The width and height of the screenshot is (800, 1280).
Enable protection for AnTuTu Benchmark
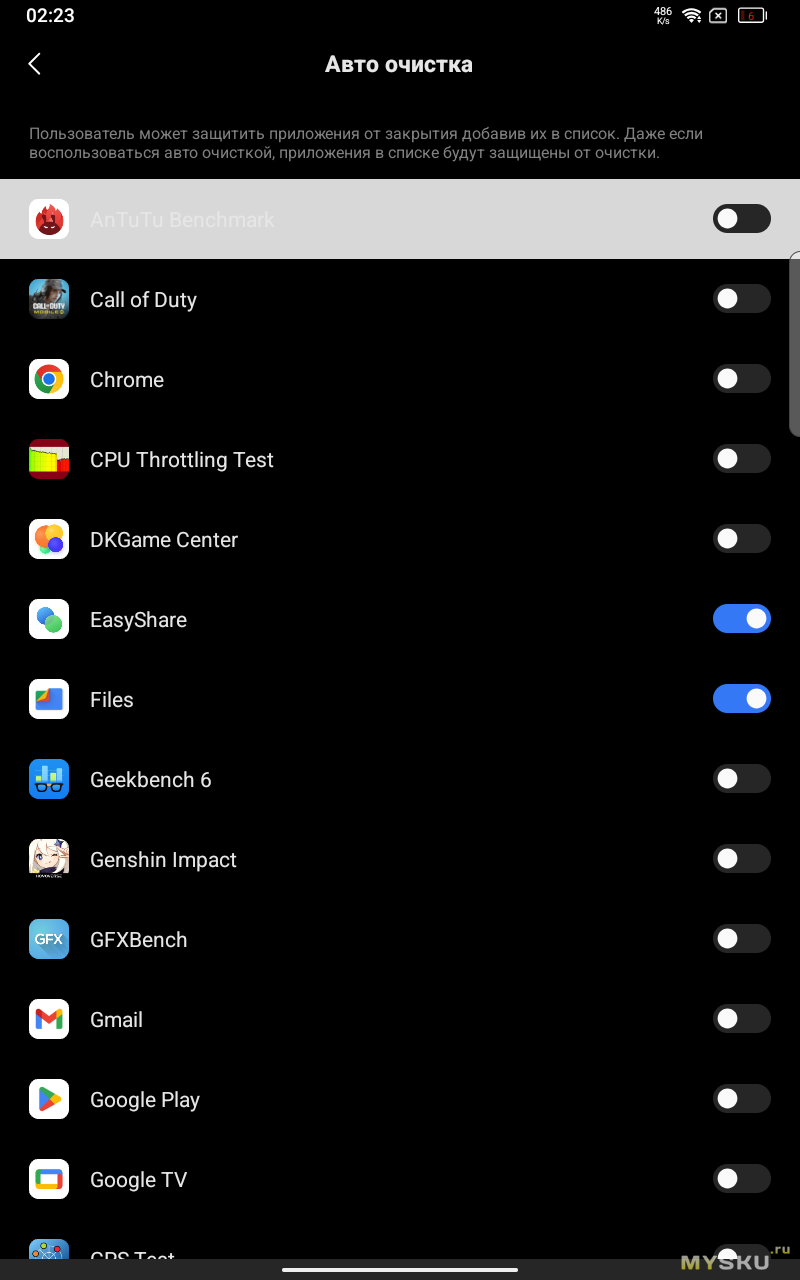pyautogui.click(x=741, y=219)
